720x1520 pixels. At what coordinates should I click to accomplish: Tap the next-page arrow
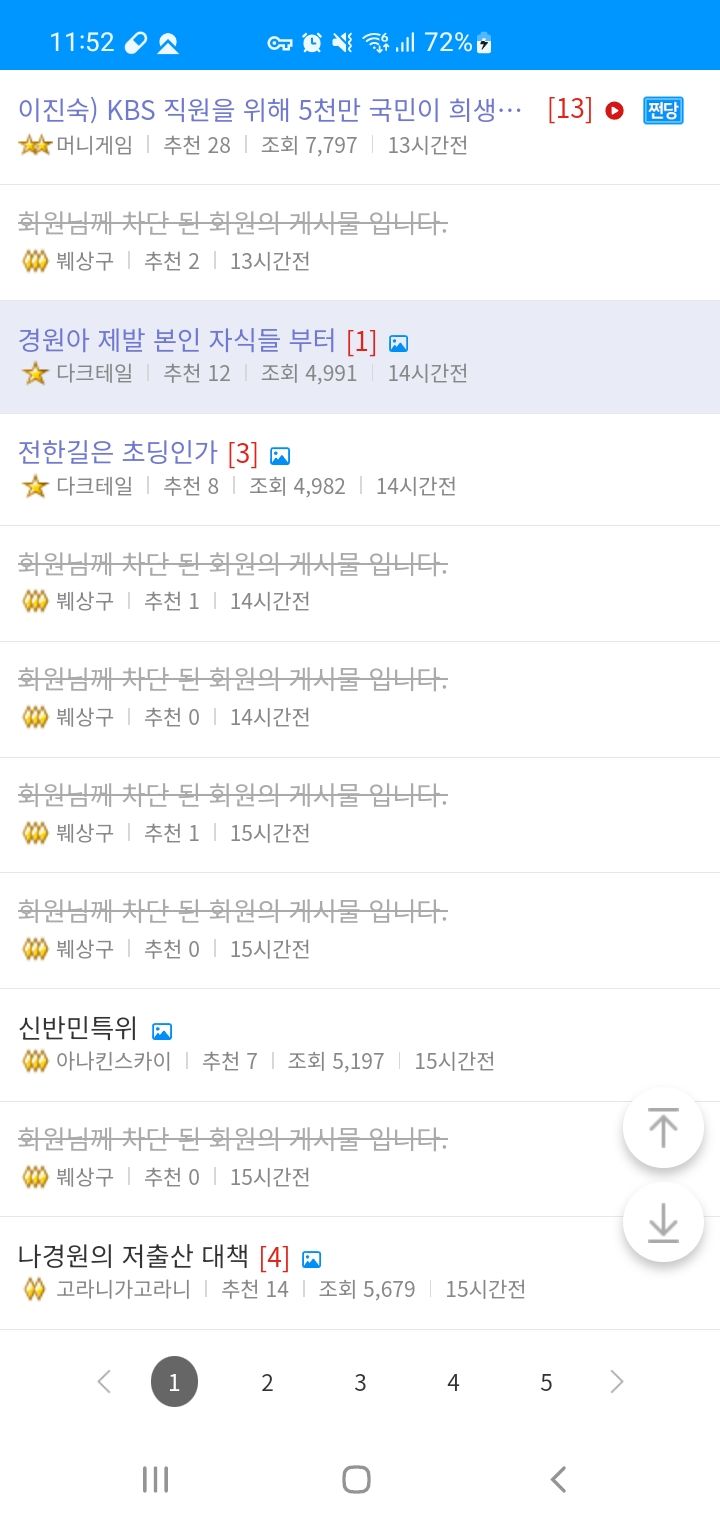pos(617,1382)
